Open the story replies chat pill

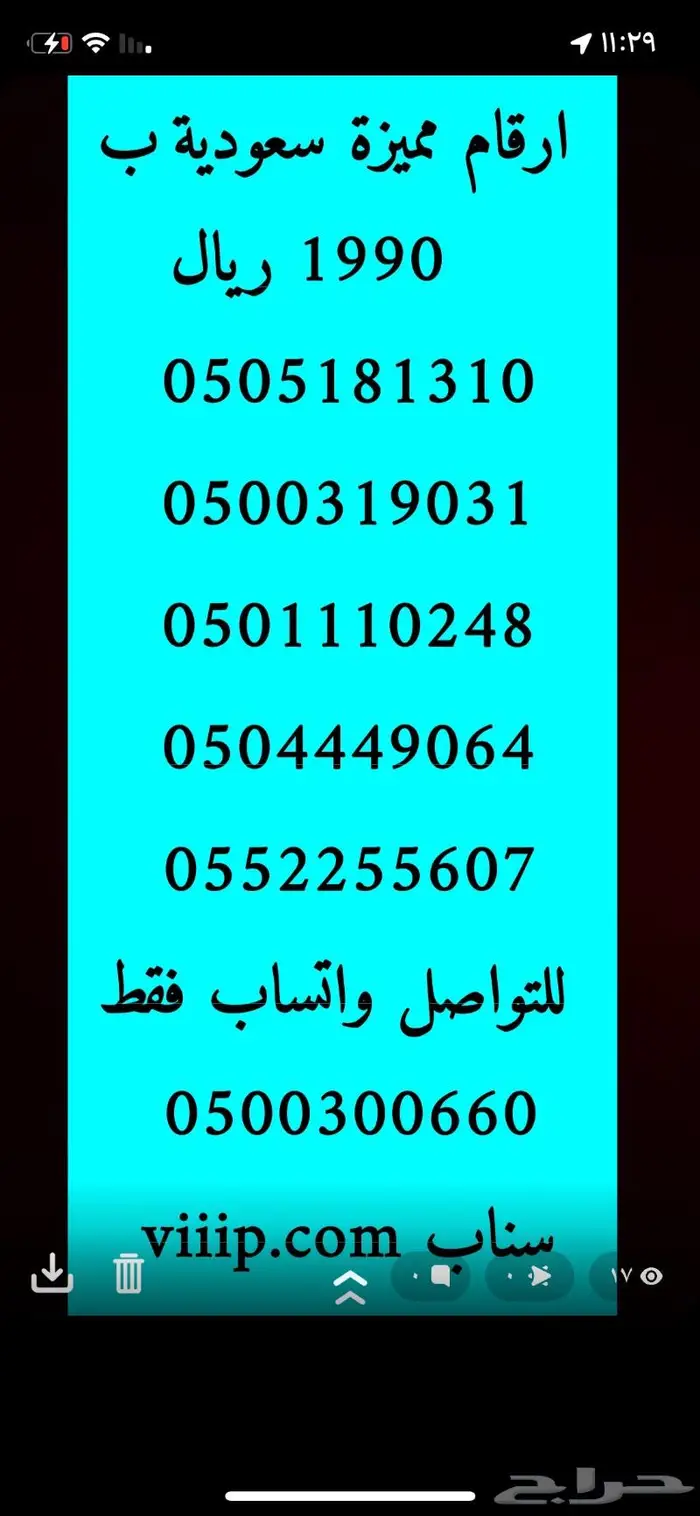click(x=428, y=1276)
